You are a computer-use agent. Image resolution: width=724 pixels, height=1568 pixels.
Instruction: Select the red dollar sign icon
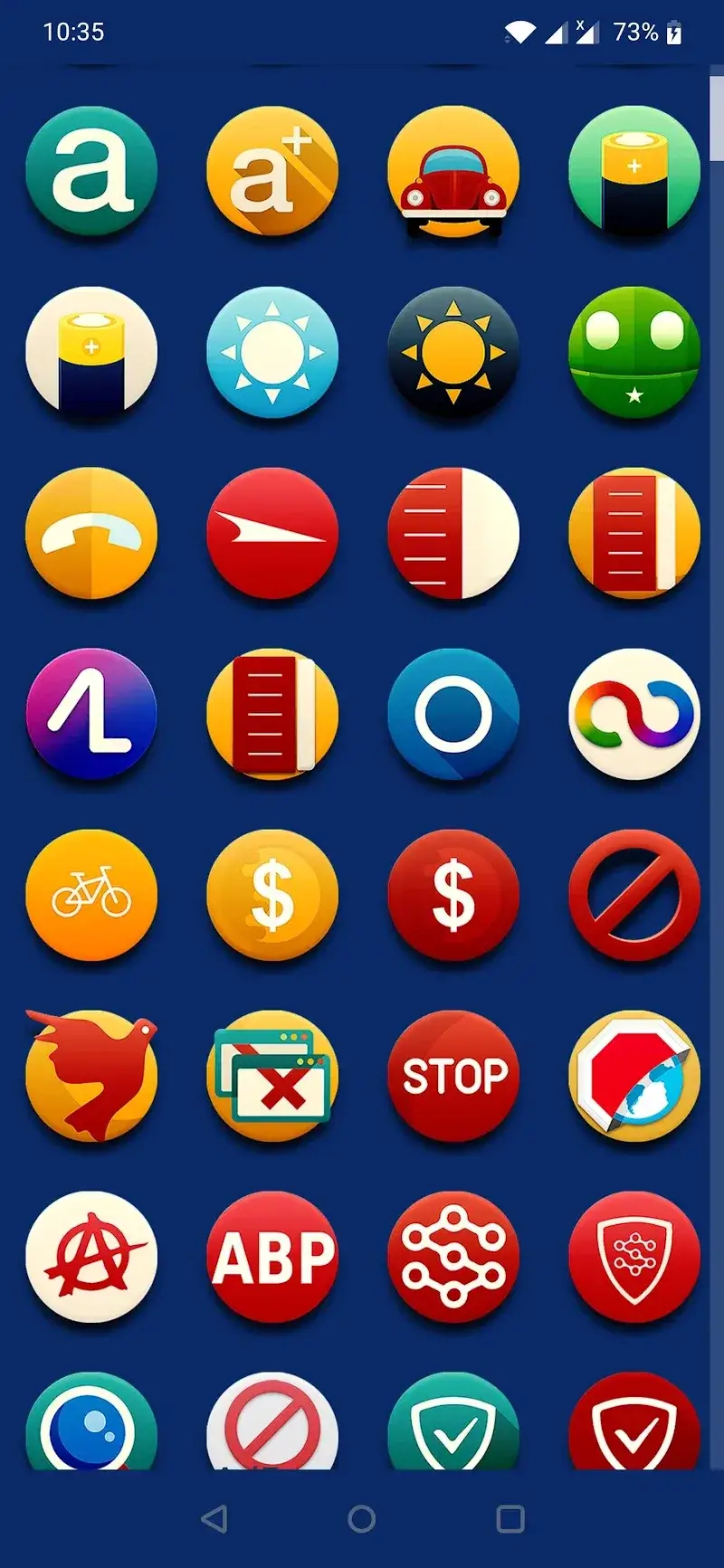pyautogui.click(x=452, y=896)
